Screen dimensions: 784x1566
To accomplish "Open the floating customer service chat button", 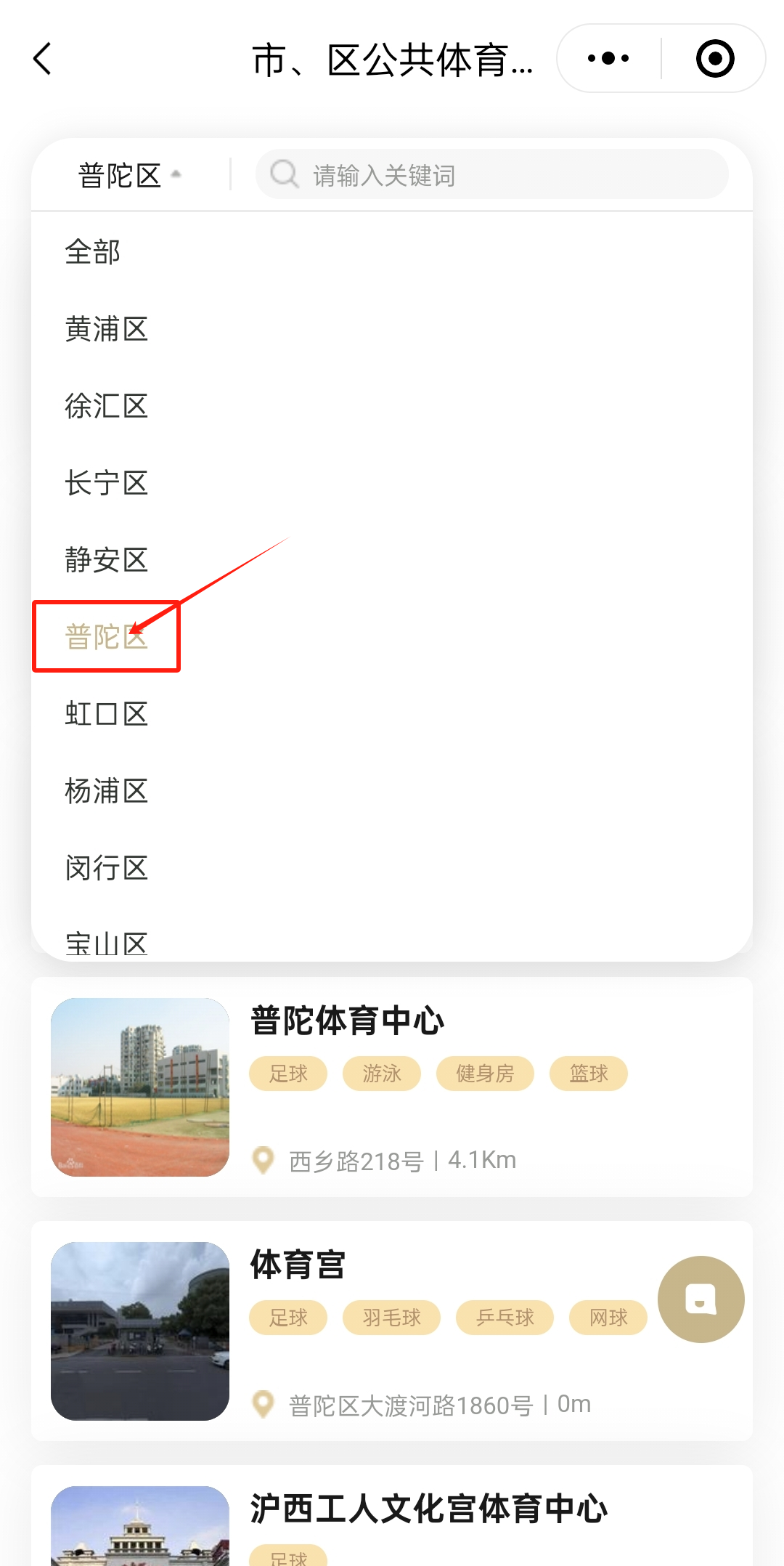I will [x=701, y=1299].
